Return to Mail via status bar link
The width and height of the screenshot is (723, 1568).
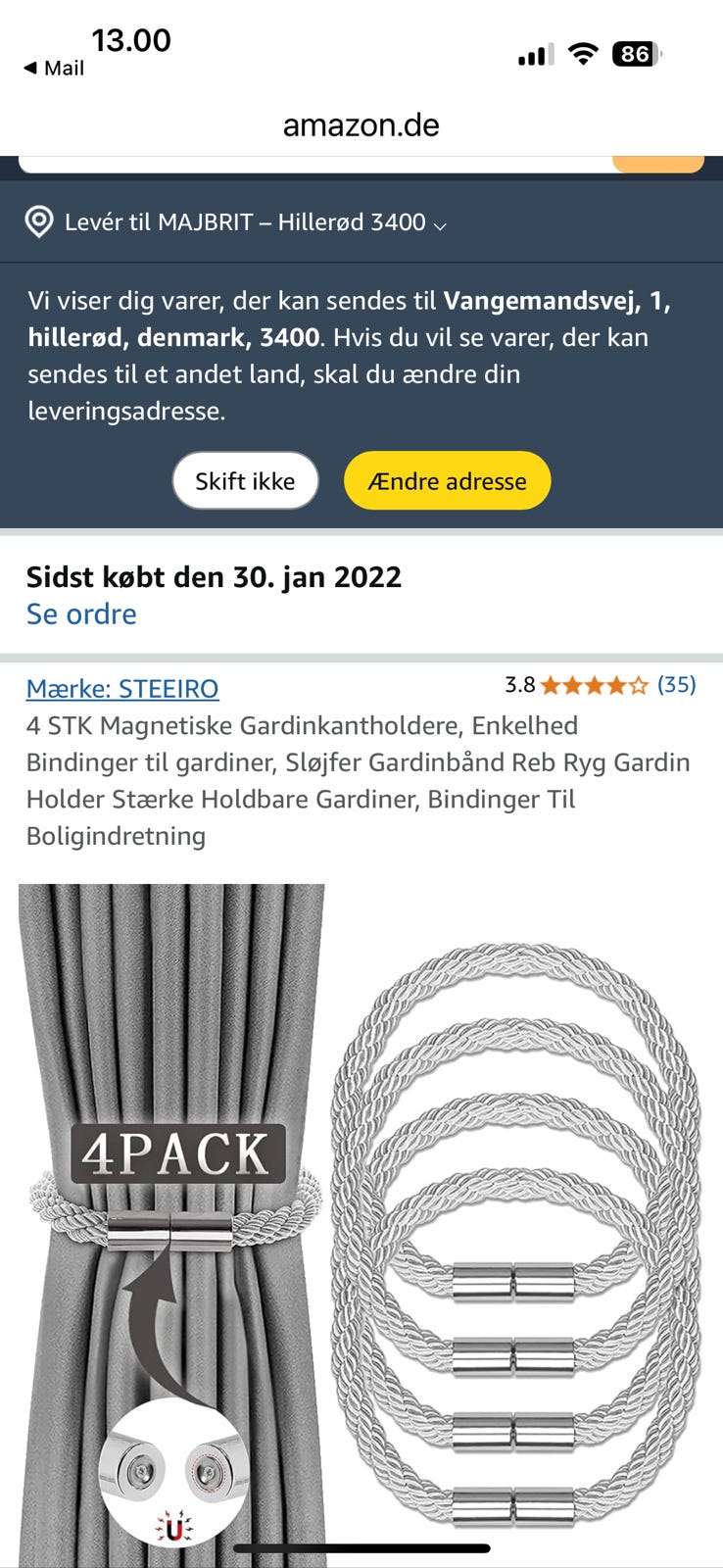pyautogui.click(x=54, y=69)
